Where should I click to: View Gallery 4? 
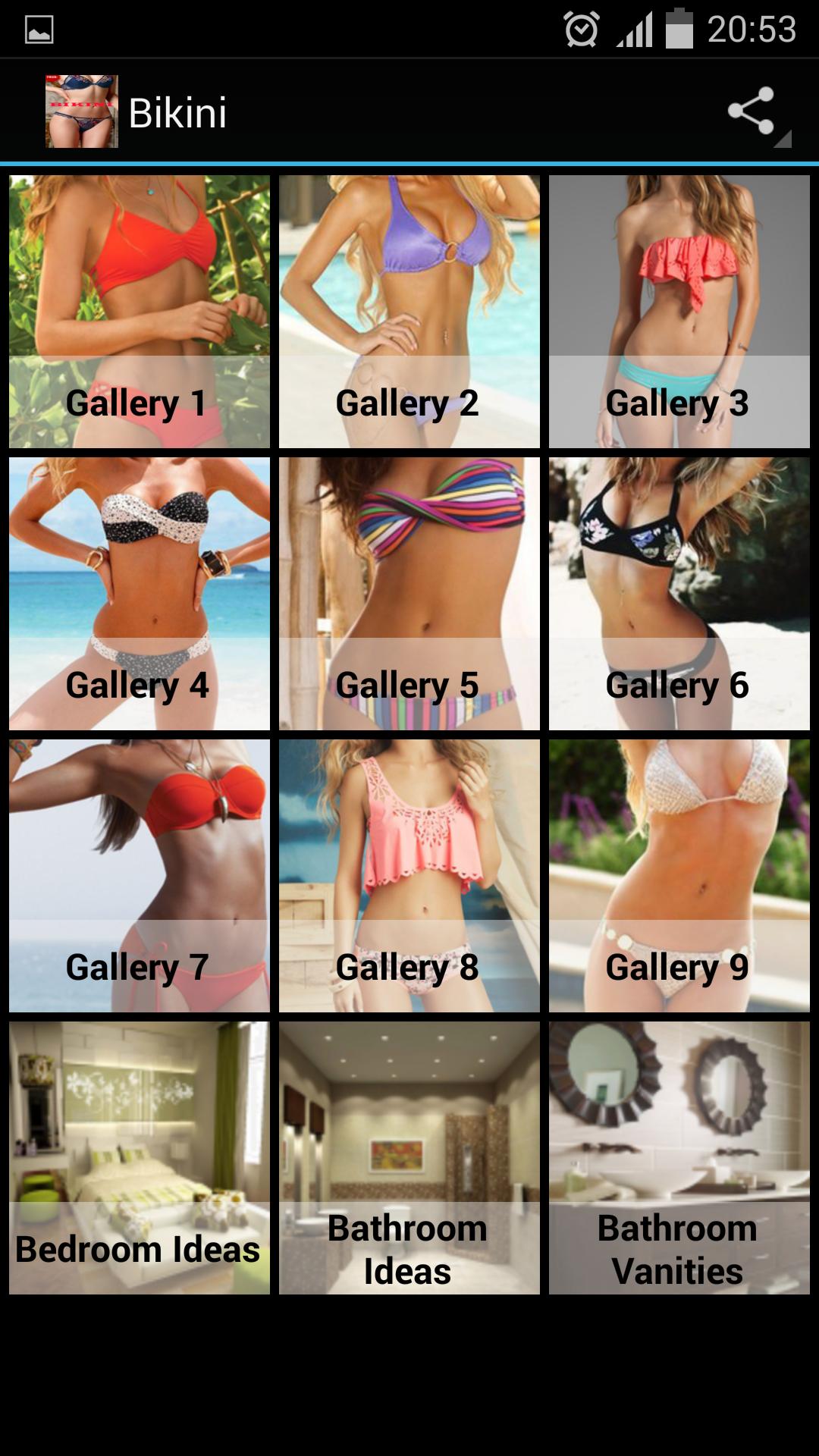pos(140,593)
